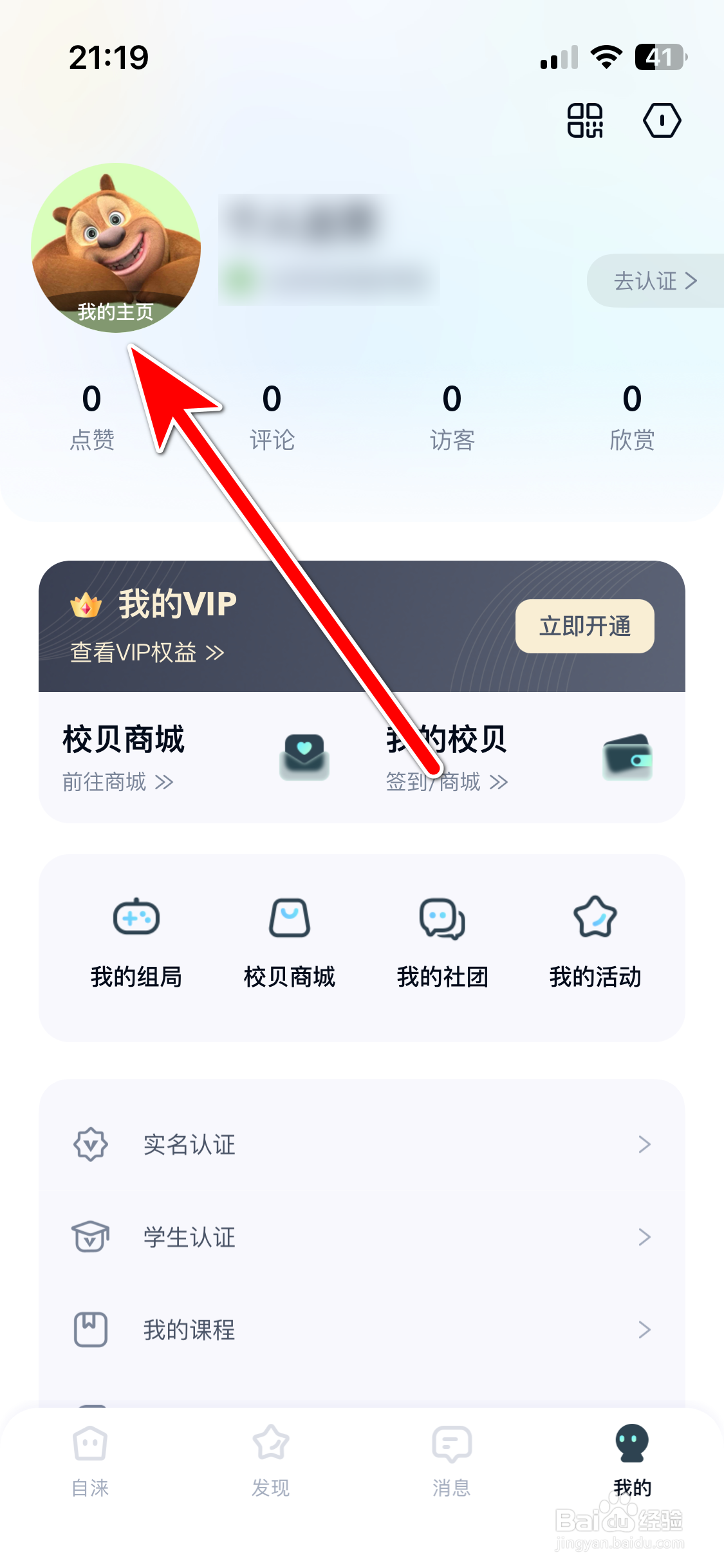Image resolution: width=724 pixels, height=1568 pixels.
Task: Click the alert/warning icon at top right
Action: pyautogui.click(x=662, y=121)
